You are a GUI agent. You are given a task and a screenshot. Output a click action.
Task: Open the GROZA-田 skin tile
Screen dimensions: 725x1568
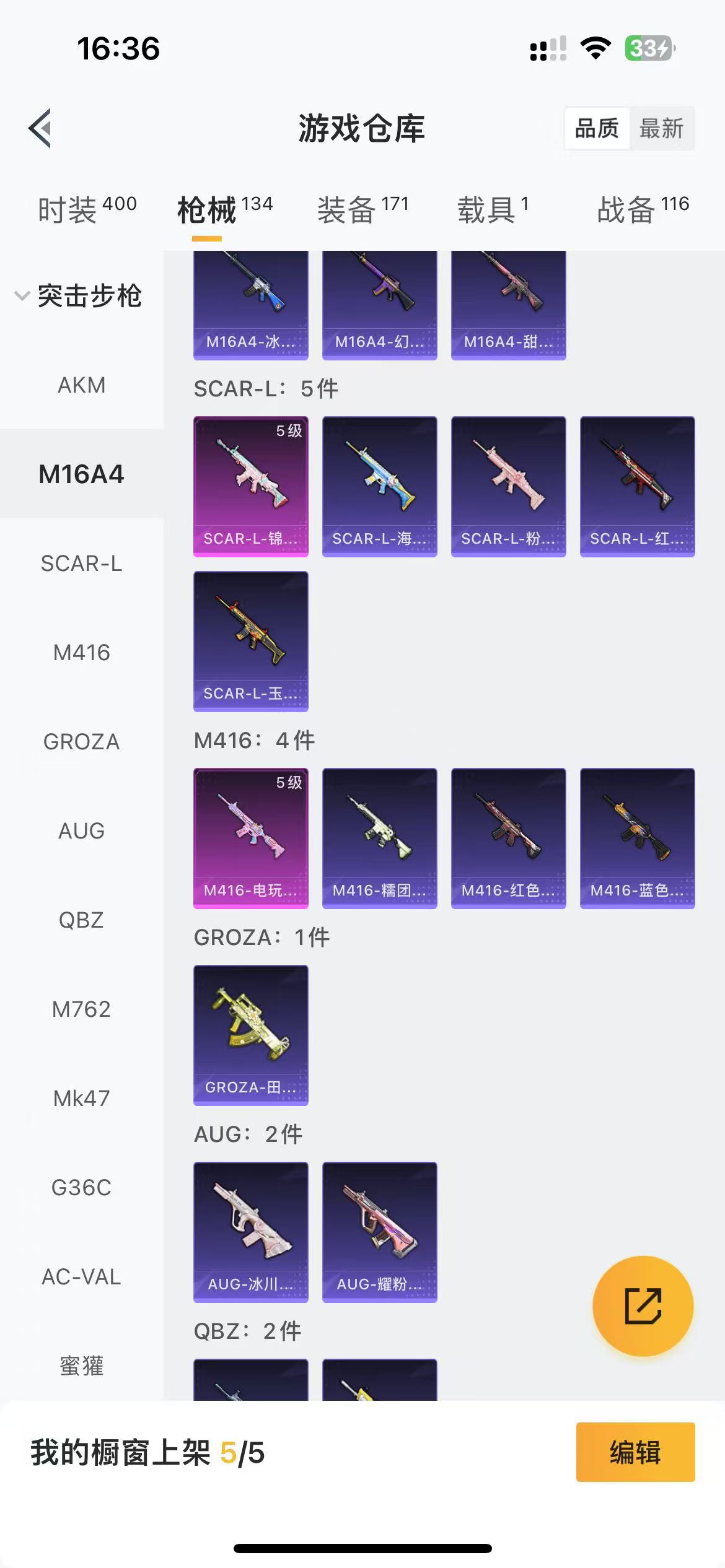pyautogui.click(x=251, y=1035)
